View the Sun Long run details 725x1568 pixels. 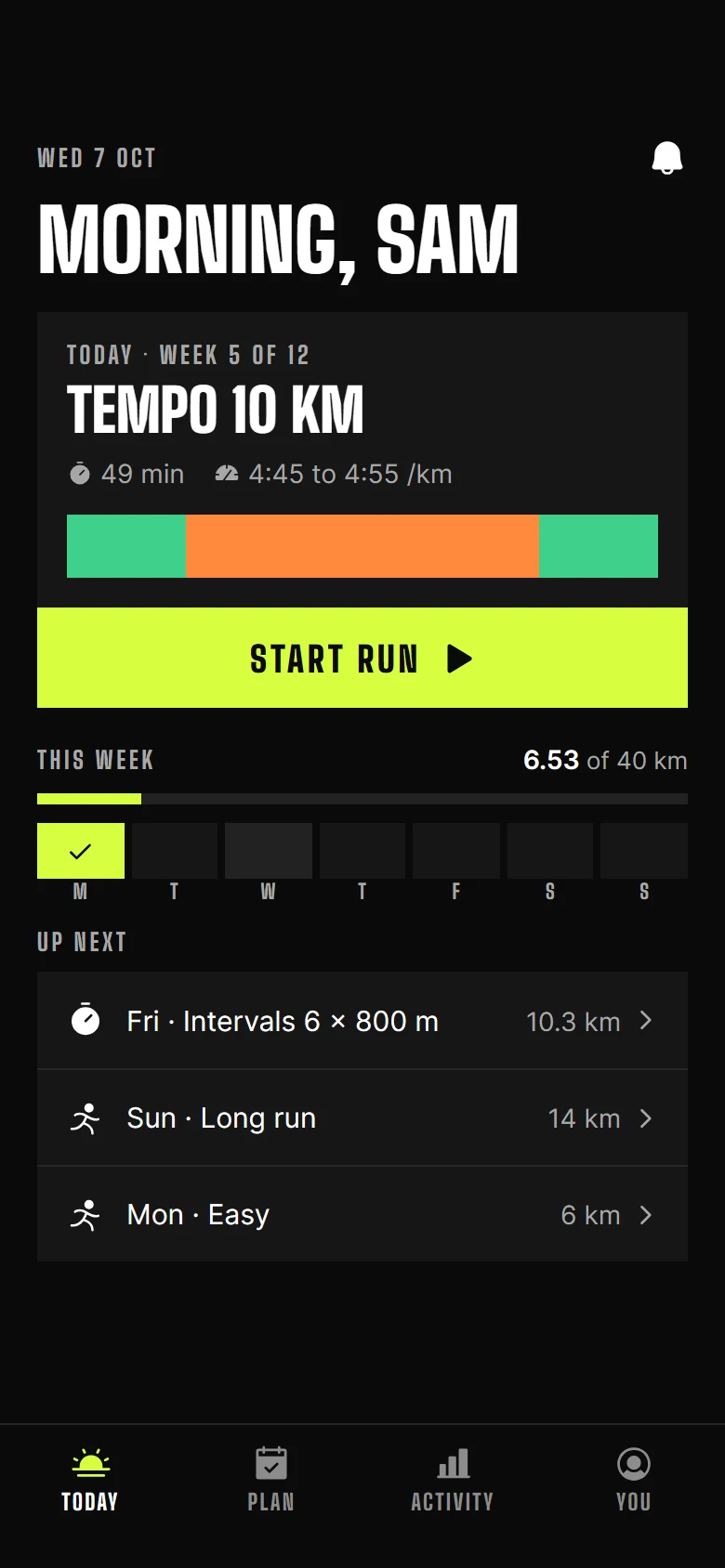click(362, 1117)
